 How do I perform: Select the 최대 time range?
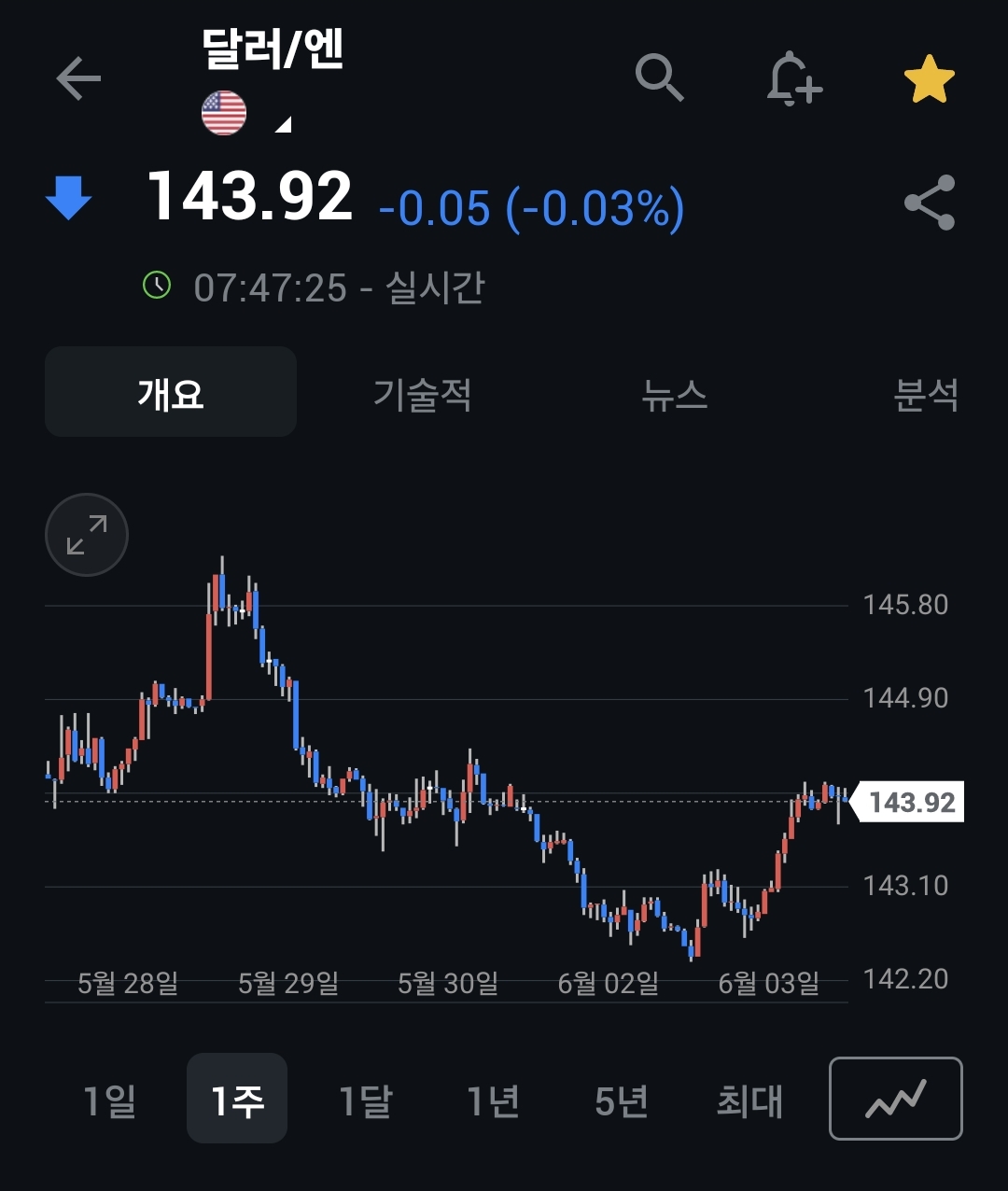point(749,1100)
